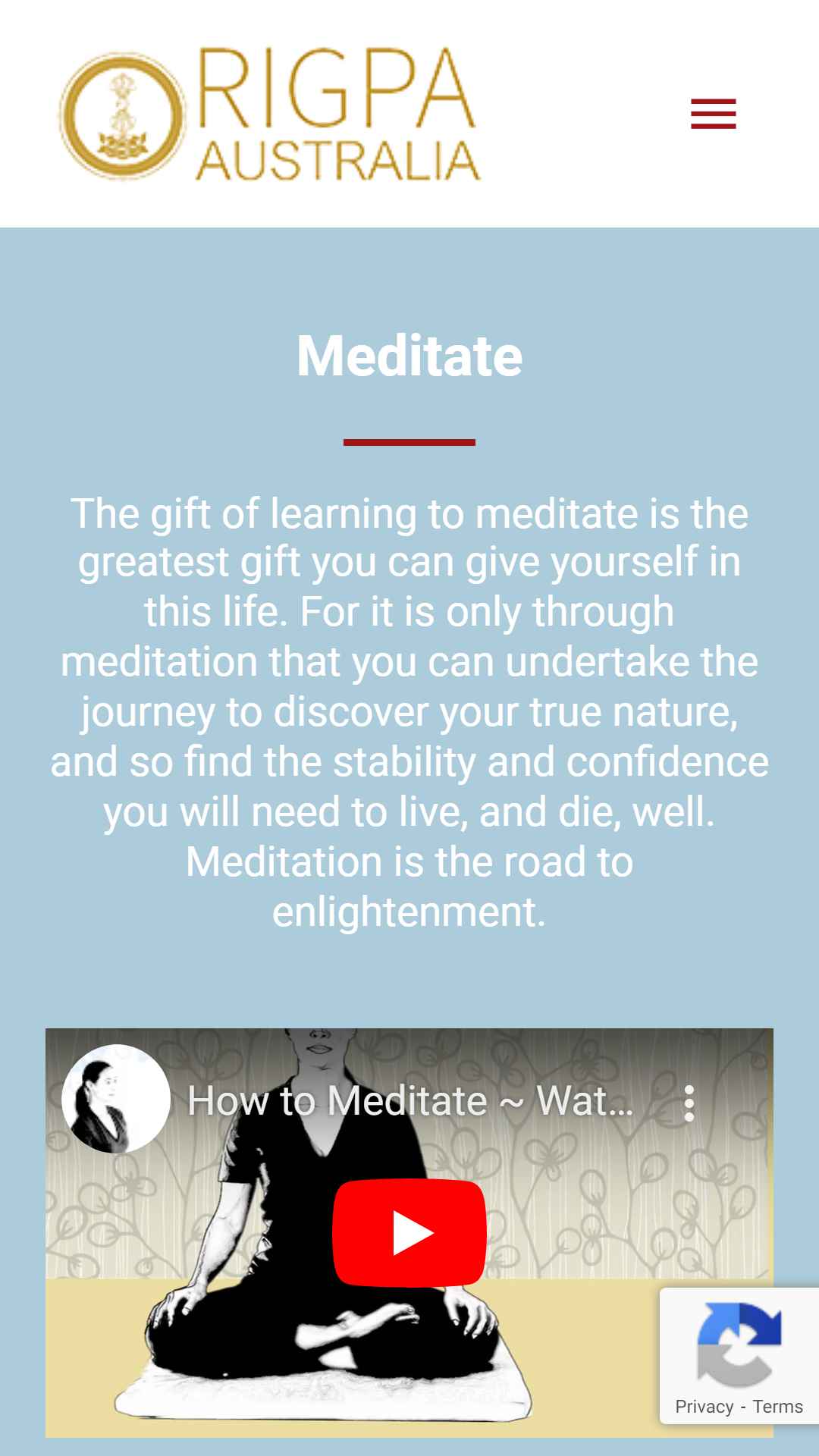Open the How to Meditate video title

pyautogui.click(x=410, y=1101)
